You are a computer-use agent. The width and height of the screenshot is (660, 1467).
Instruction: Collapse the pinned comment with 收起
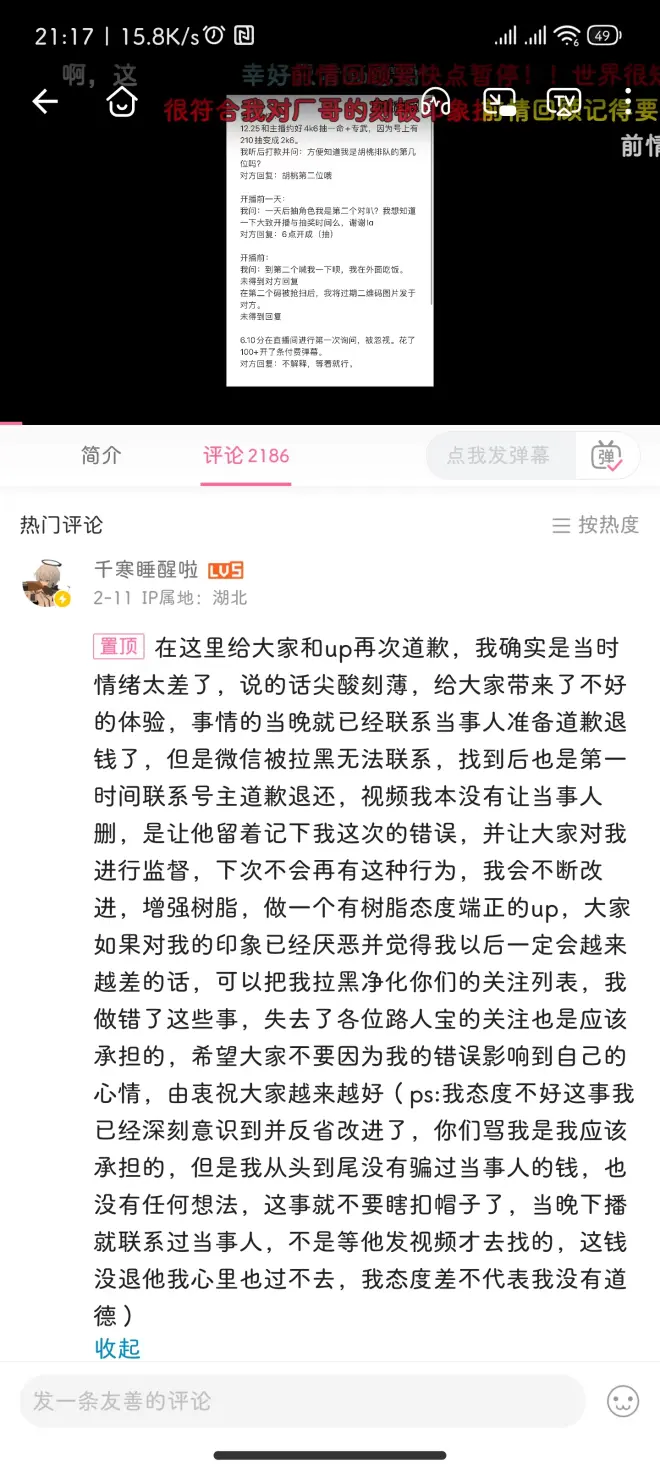117,1348
